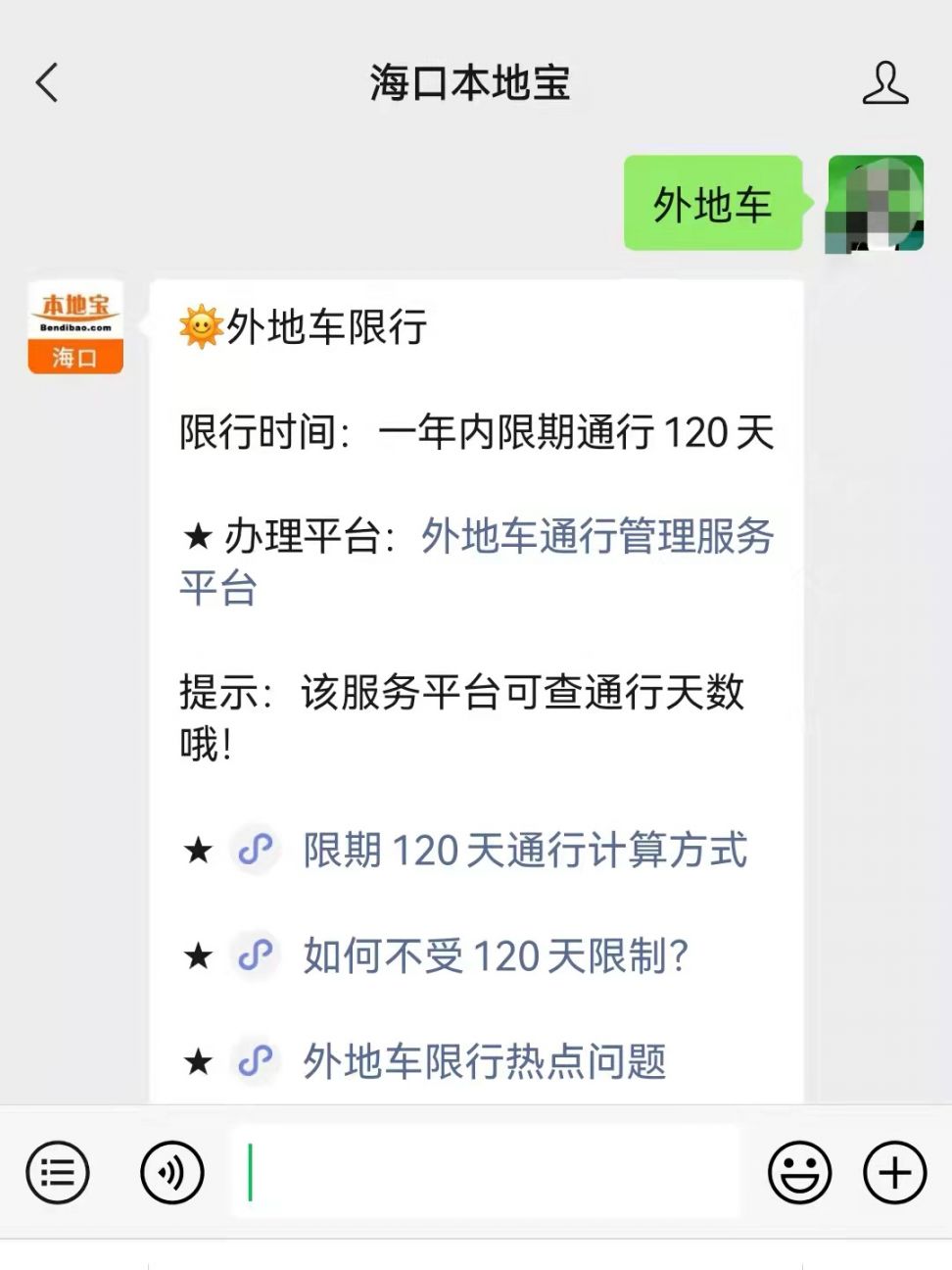Open the attachment plus menu

pos(892,1171)
